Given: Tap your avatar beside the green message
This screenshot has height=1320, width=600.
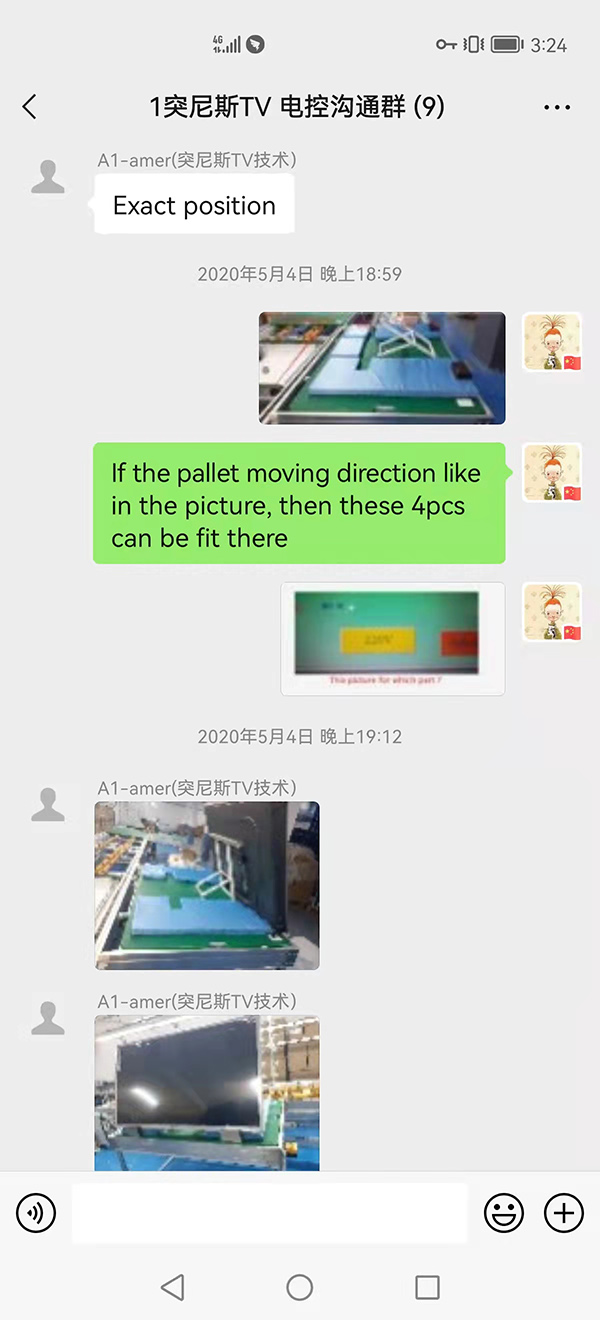Looking at the screenshot, I should [x=552, y=472].
